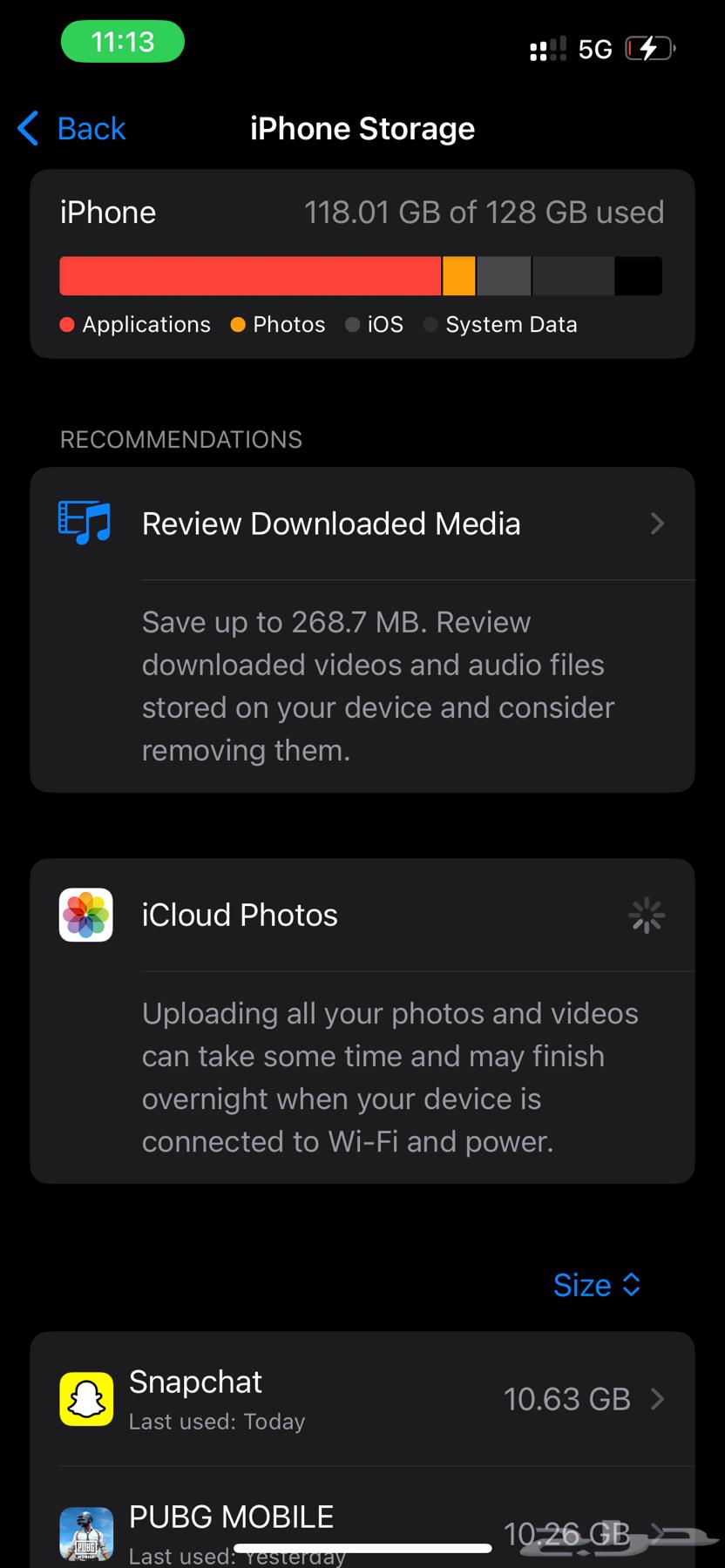
Task: Open PUBG MOBILE storage details
Action: point(362,1529)
